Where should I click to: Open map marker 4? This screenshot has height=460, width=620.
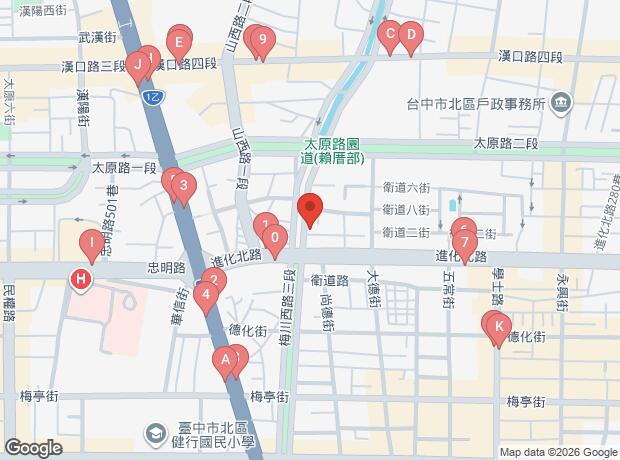point(204,295)
